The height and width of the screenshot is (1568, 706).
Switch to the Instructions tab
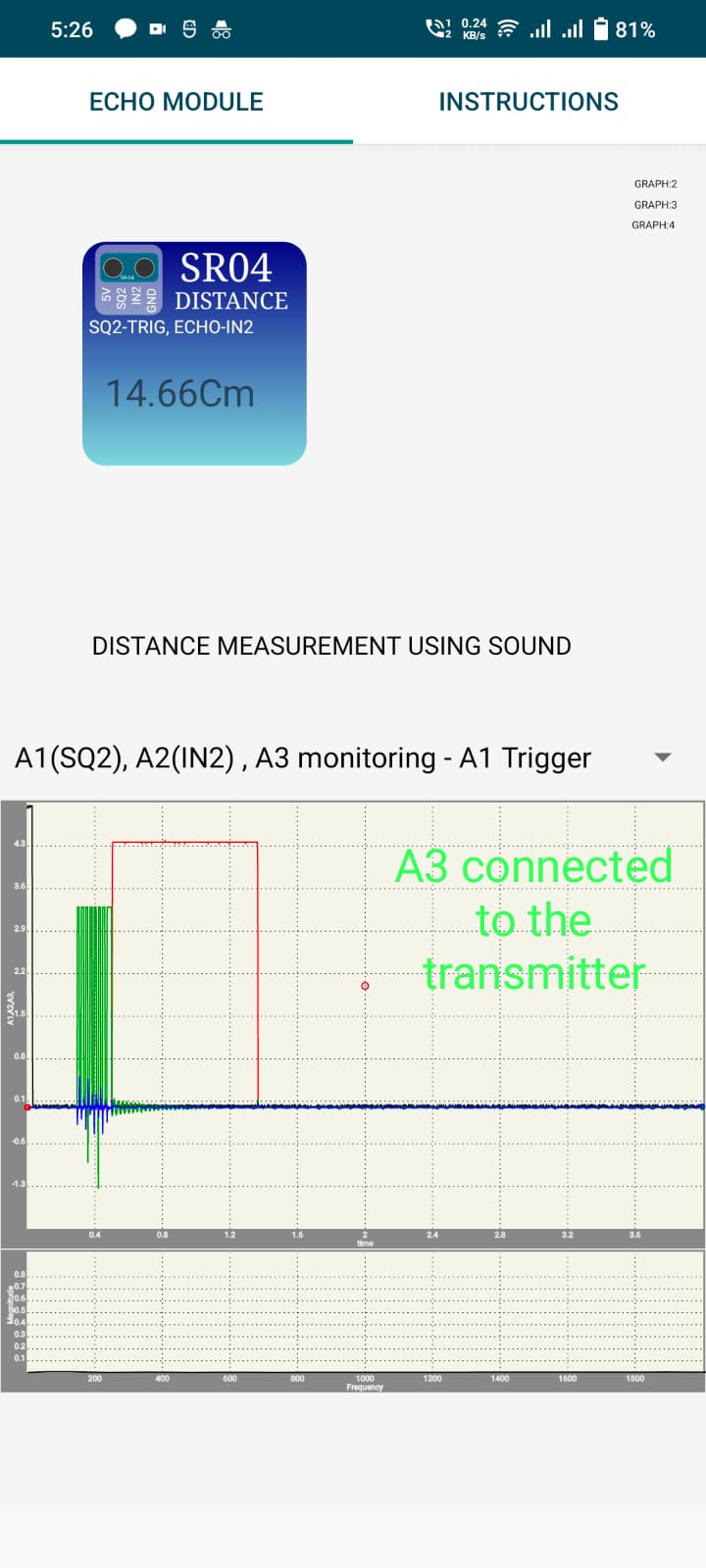coord(529,102)
